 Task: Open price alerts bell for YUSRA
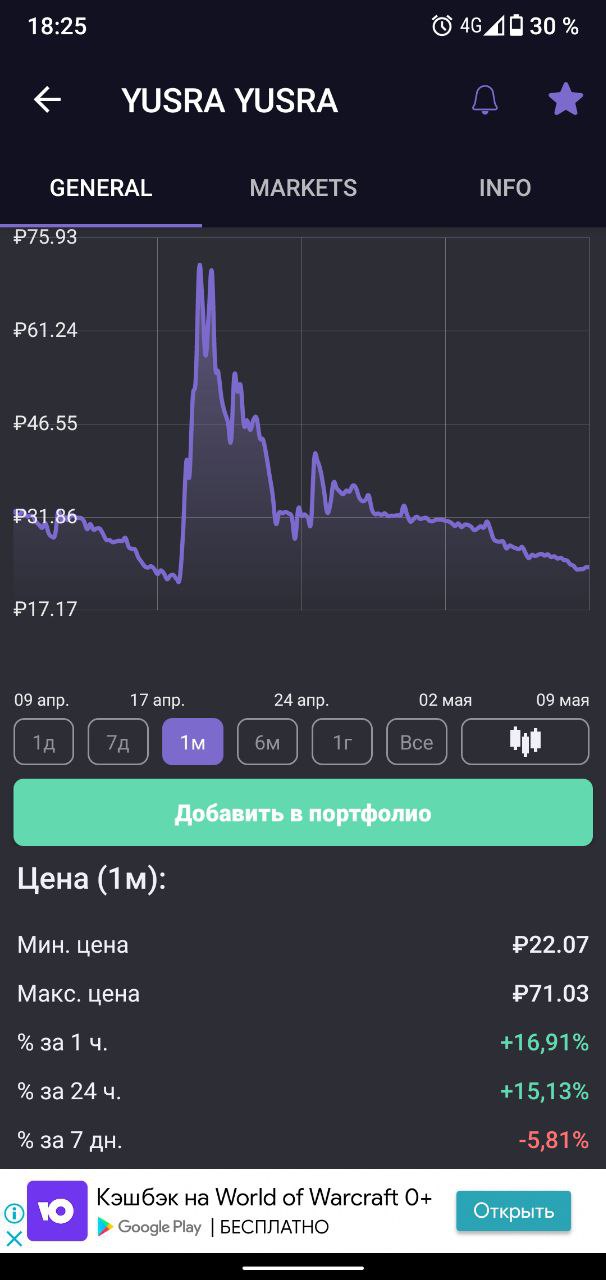pos(485,100)
